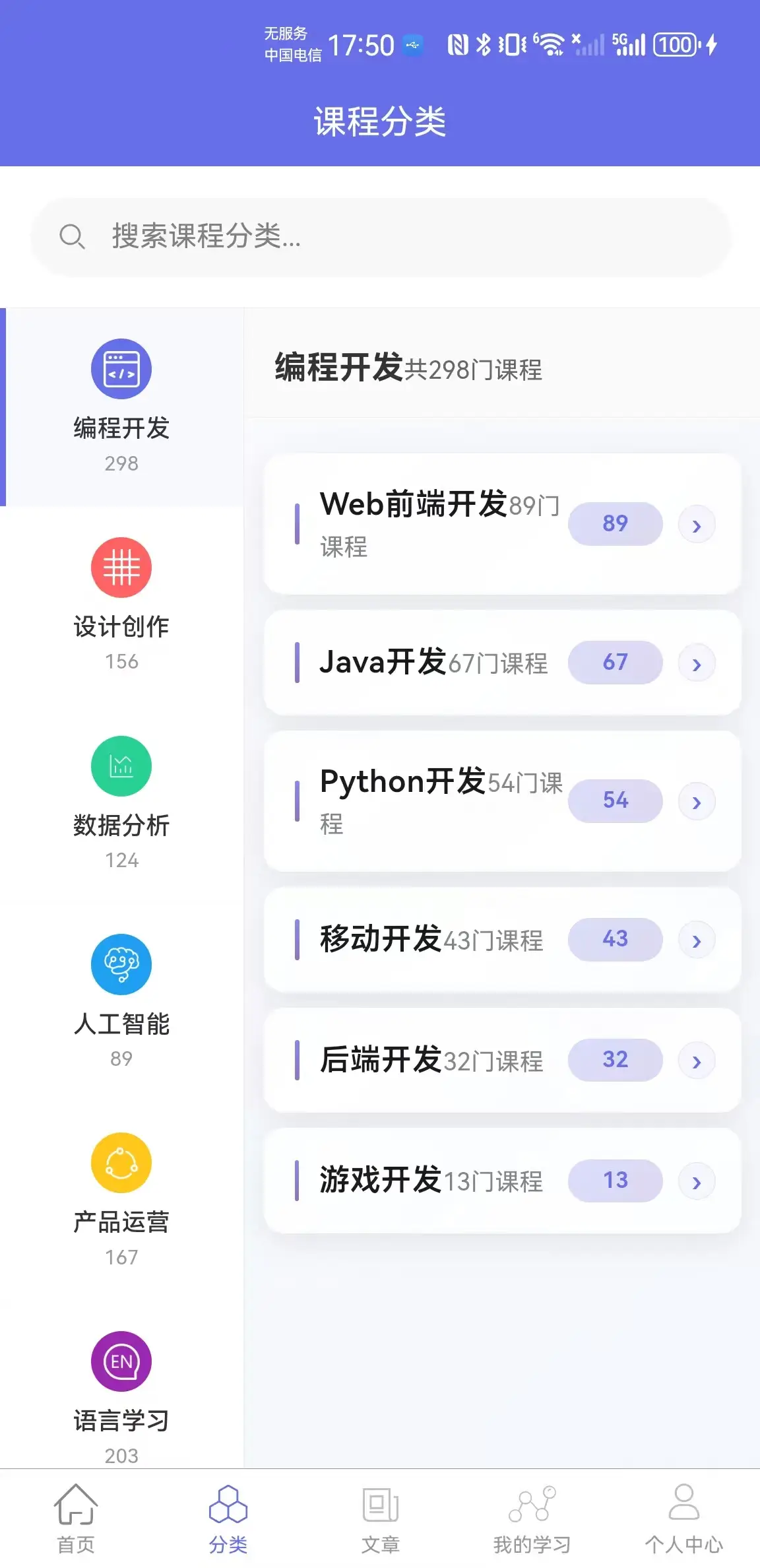Tap the 分类 tab in bottom navigation
The height and width of the screenshot is (1568, 760).
228,1519
